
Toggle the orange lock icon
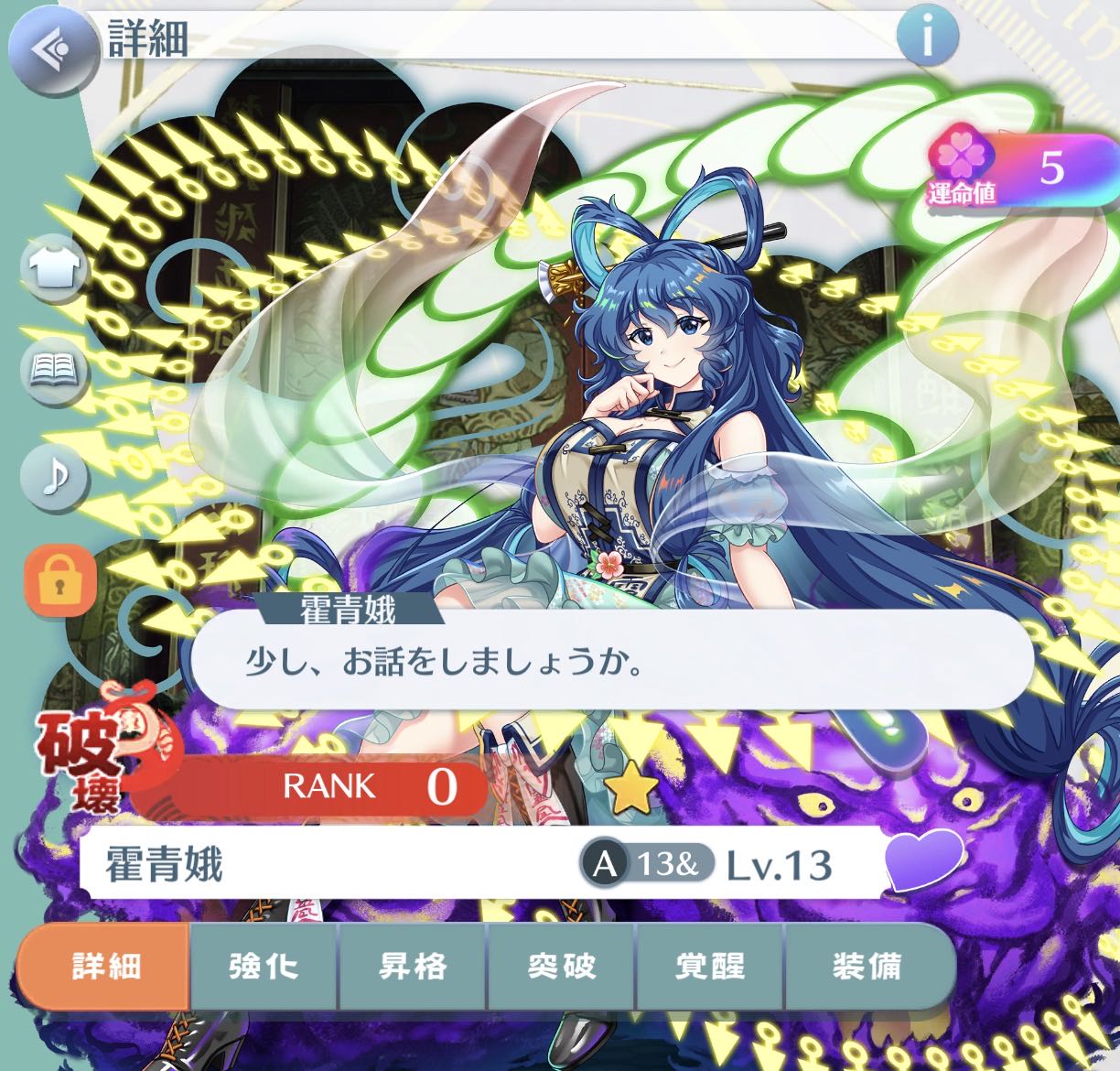point(60,582)
